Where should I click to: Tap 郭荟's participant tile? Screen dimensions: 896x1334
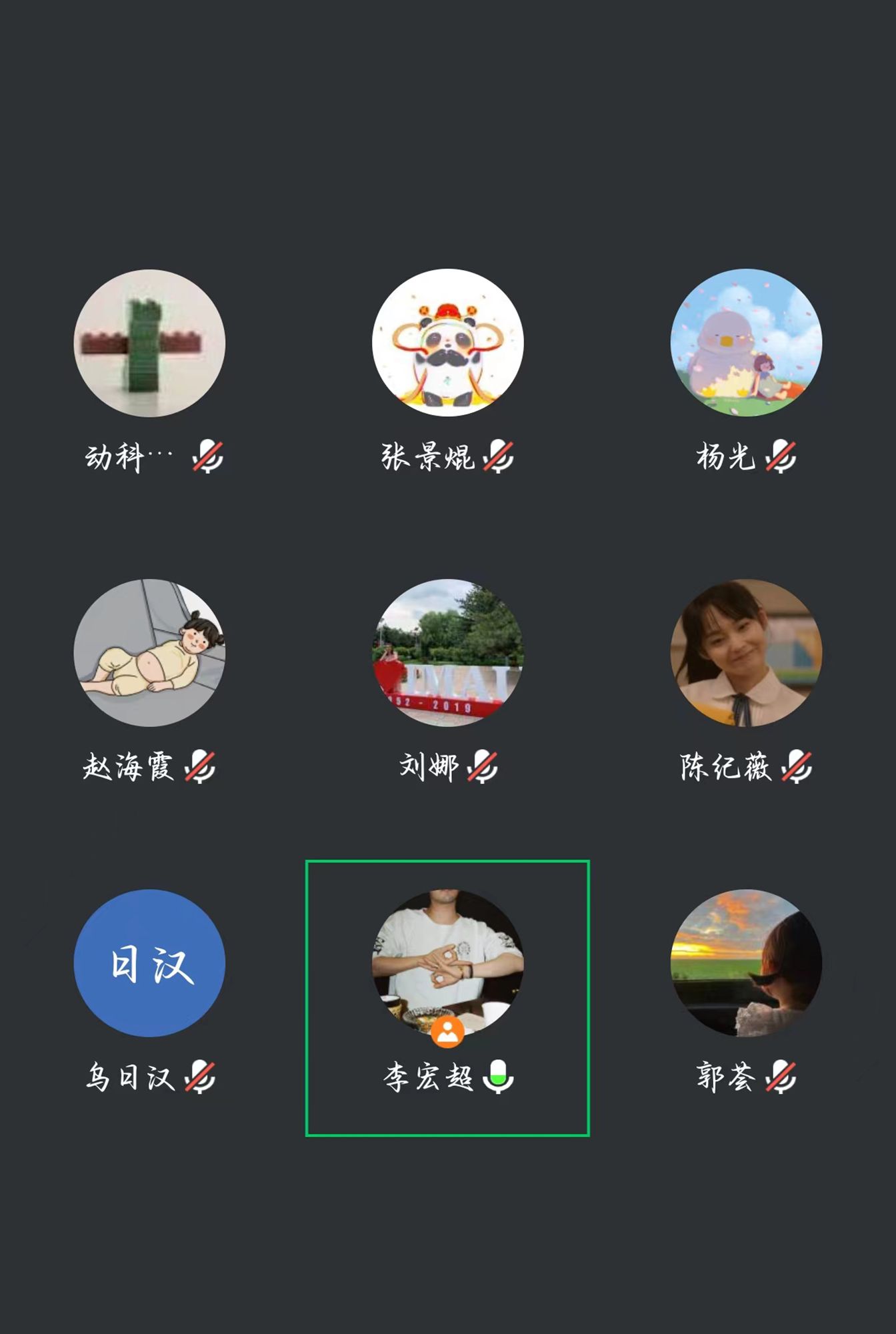(746, 962)
